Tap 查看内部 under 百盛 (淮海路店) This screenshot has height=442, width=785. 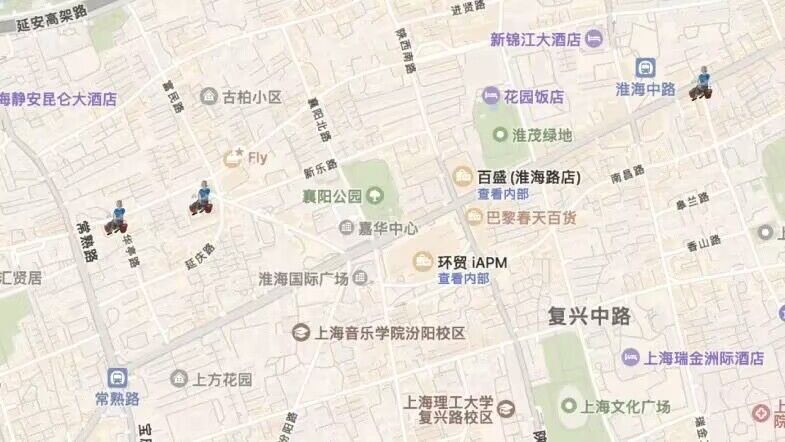tap(502, 194)
